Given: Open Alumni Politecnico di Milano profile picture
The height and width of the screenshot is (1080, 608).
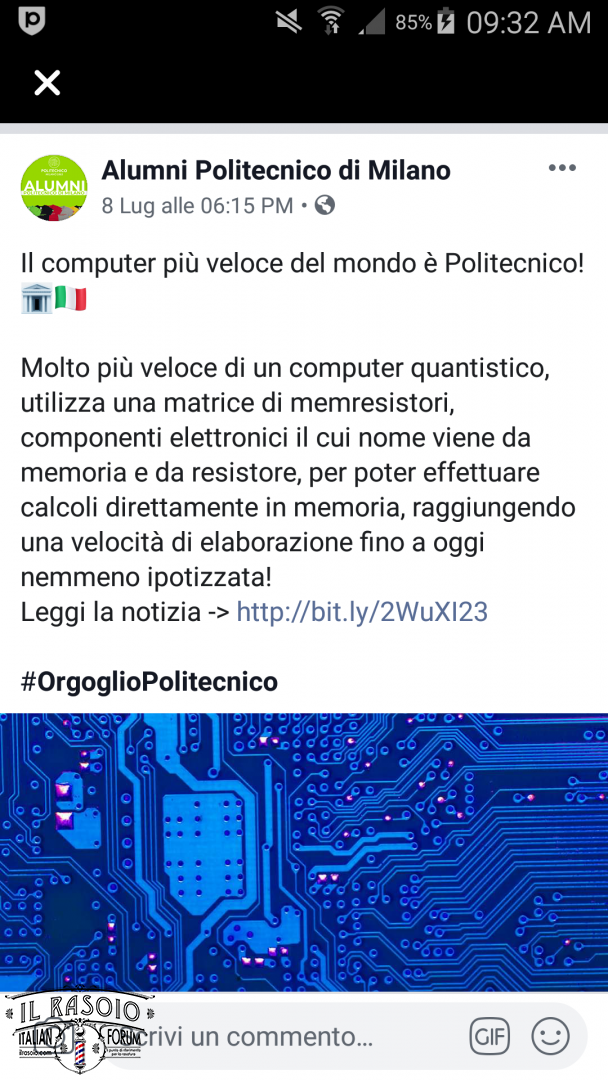Looking at the screenshot, I should point(54,187).
